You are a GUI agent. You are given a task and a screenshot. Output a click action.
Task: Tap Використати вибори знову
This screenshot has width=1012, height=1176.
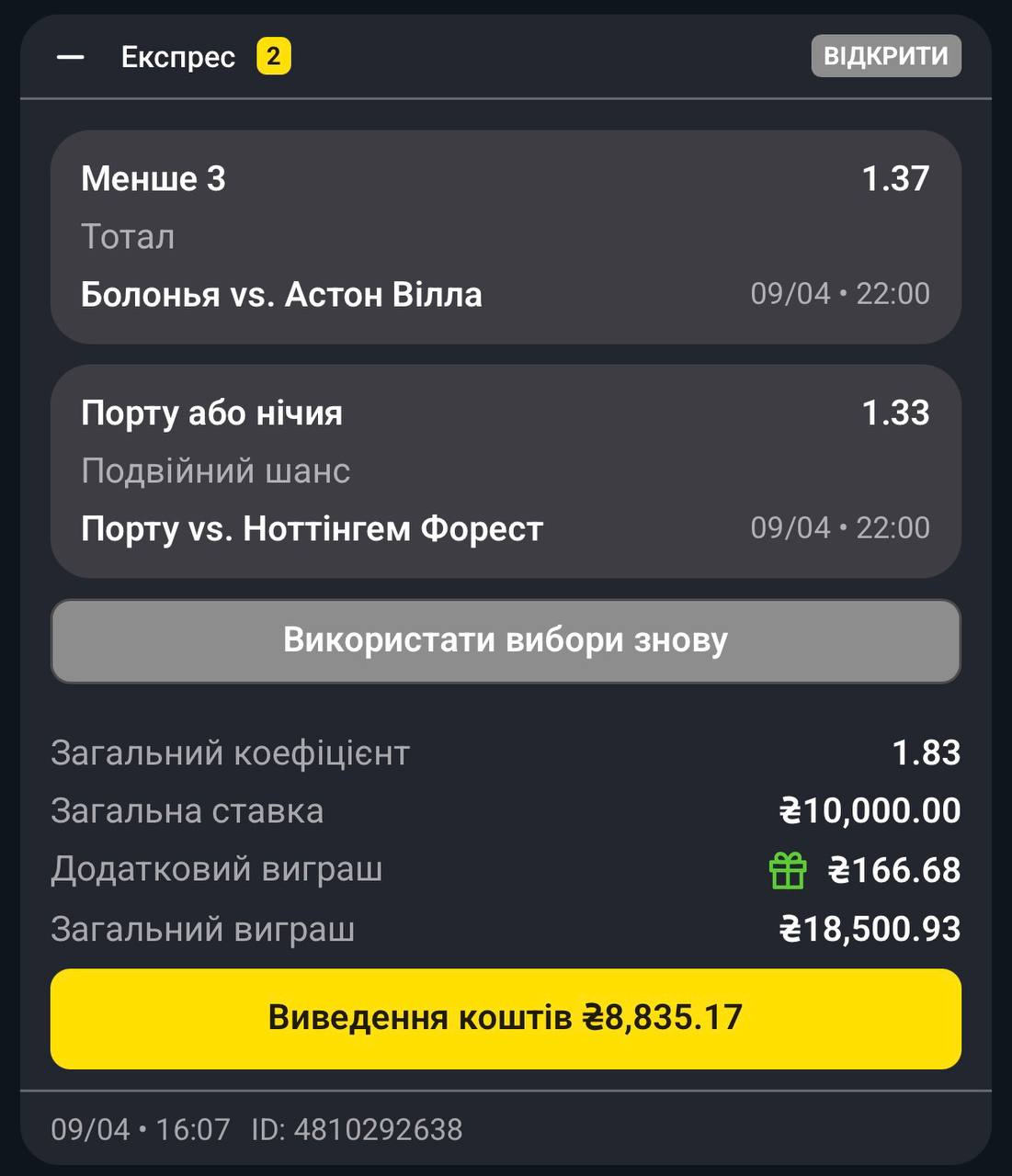click(505, 640)
